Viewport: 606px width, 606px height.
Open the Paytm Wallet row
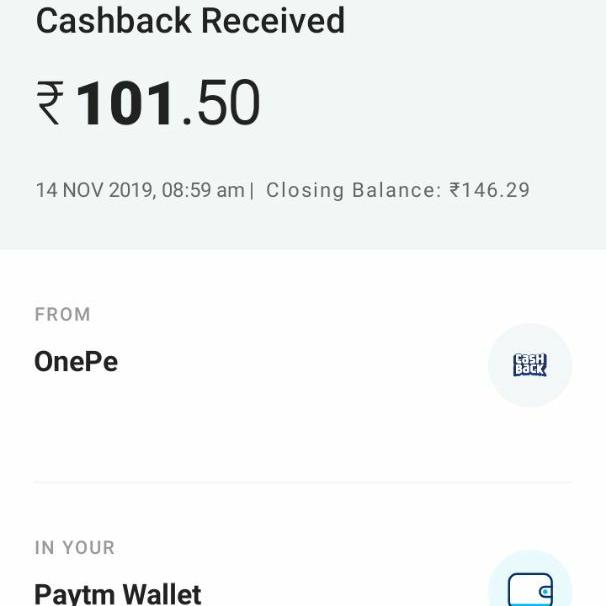118,592
